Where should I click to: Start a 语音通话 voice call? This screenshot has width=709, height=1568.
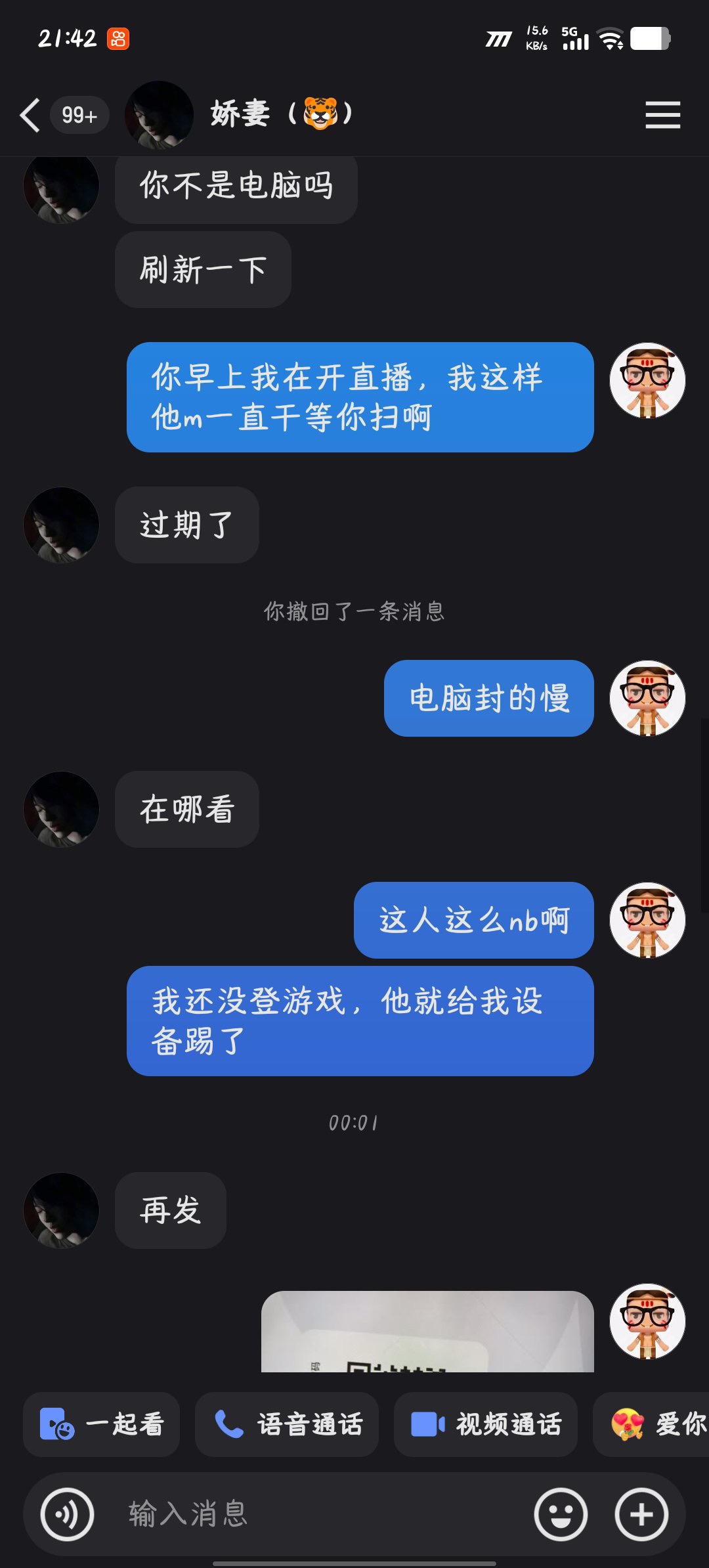click(286, 1425)
